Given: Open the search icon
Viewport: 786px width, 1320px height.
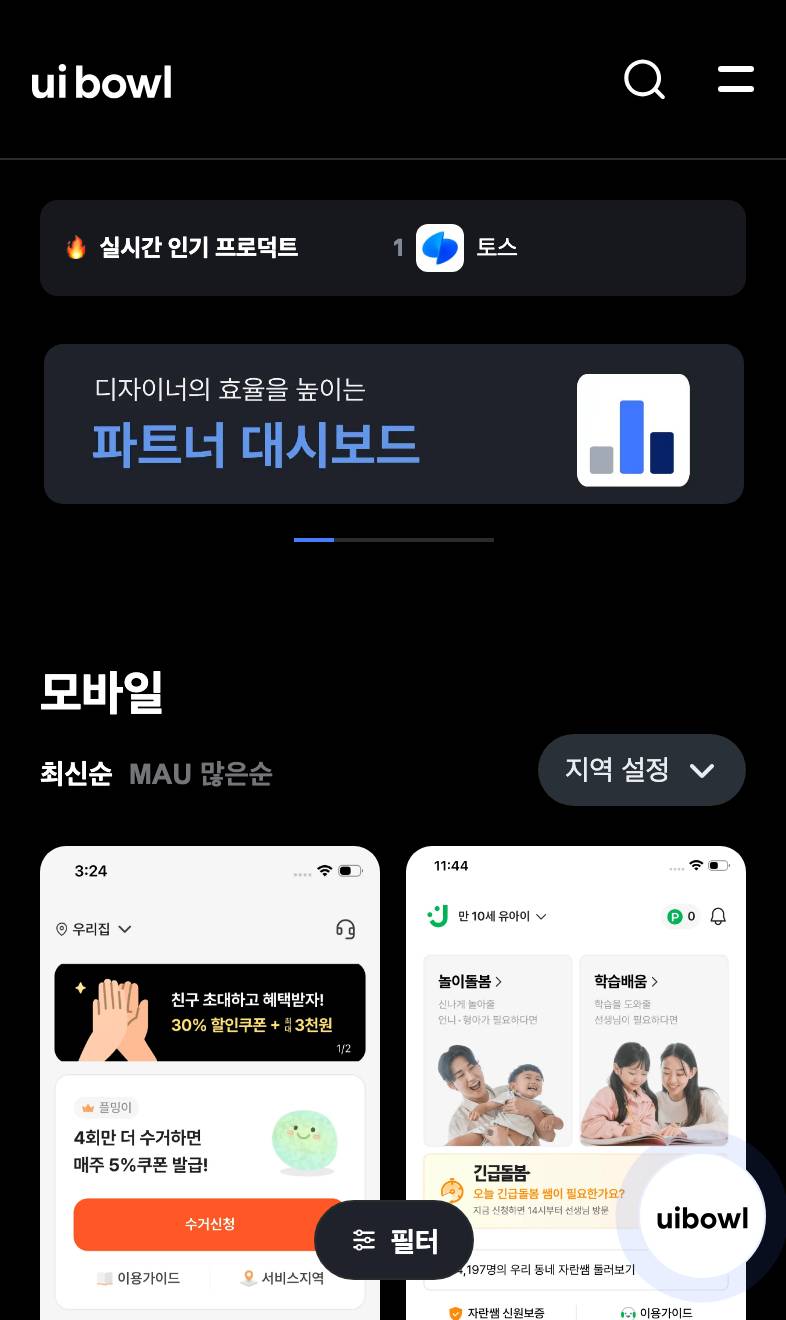Looking at the screenshot, I should coord(644,79).
